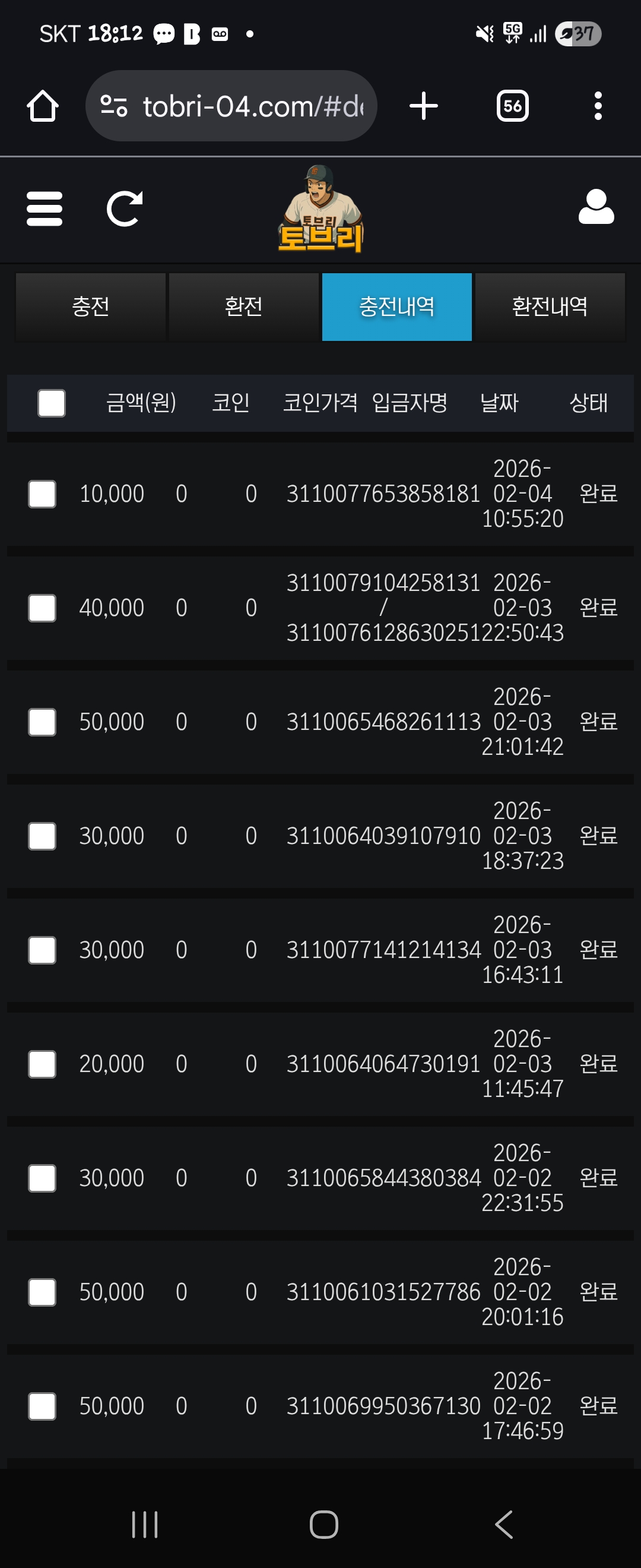The height and width of the screenshot is (1568, 641).
Task: Switch to the 충전 tab
Action: pyautogui.click(x=91, y=306)
